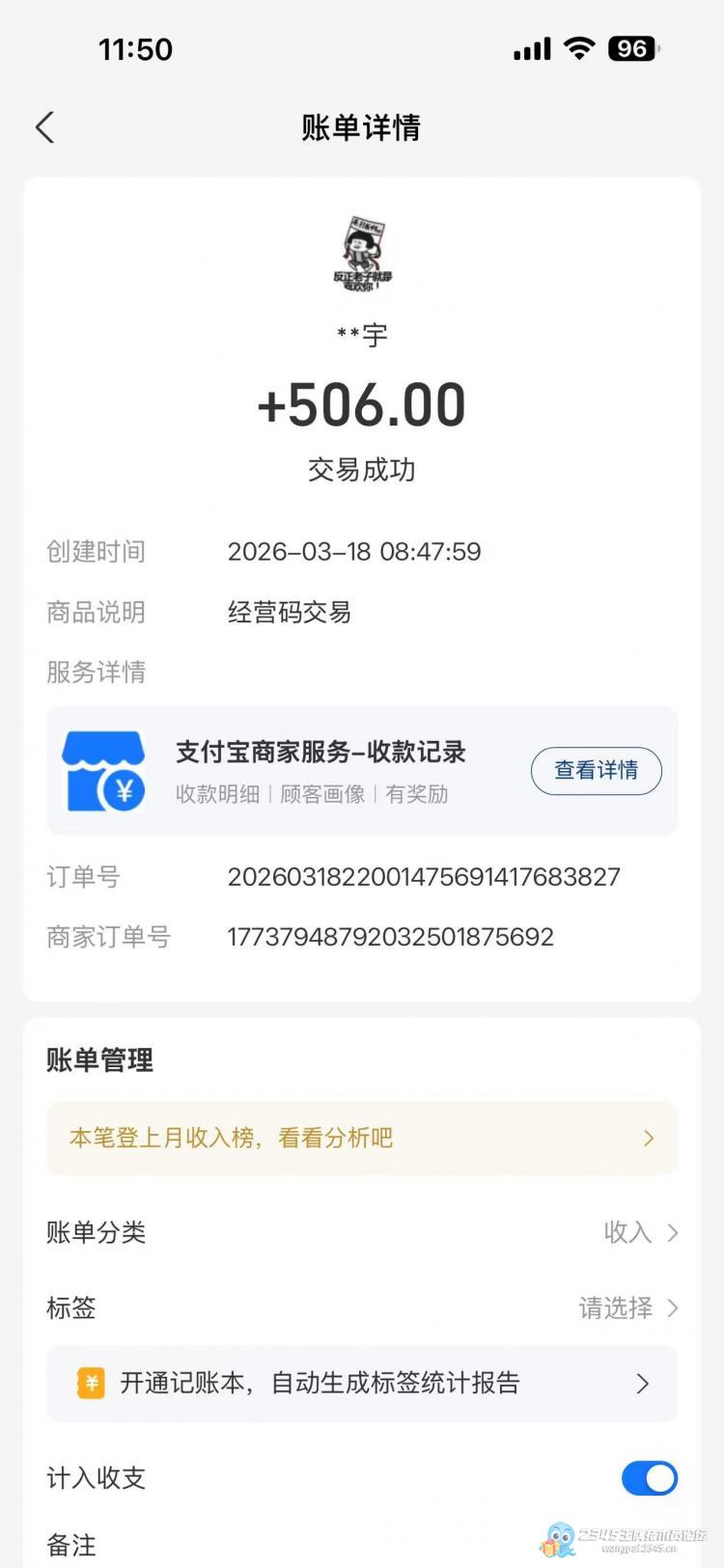Go back from the 账单详情 page

point(44,127)
